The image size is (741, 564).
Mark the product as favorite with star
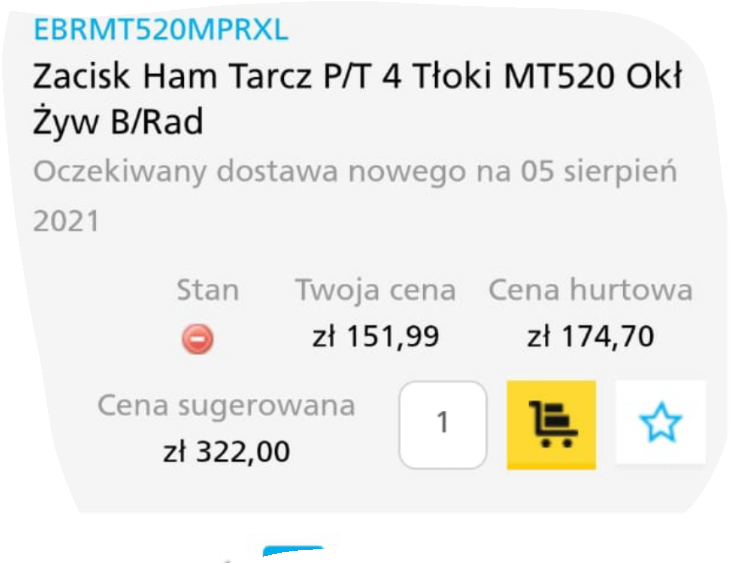pyautogui.click(x=660, y=424)
